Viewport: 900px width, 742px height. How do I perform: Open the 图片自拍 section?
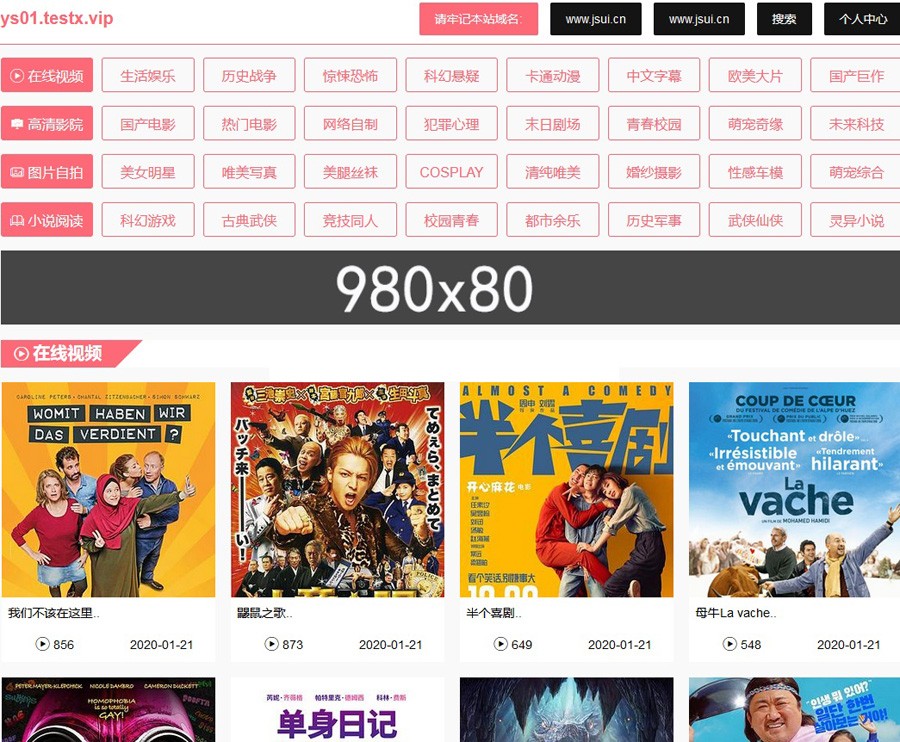click(47, 172)
